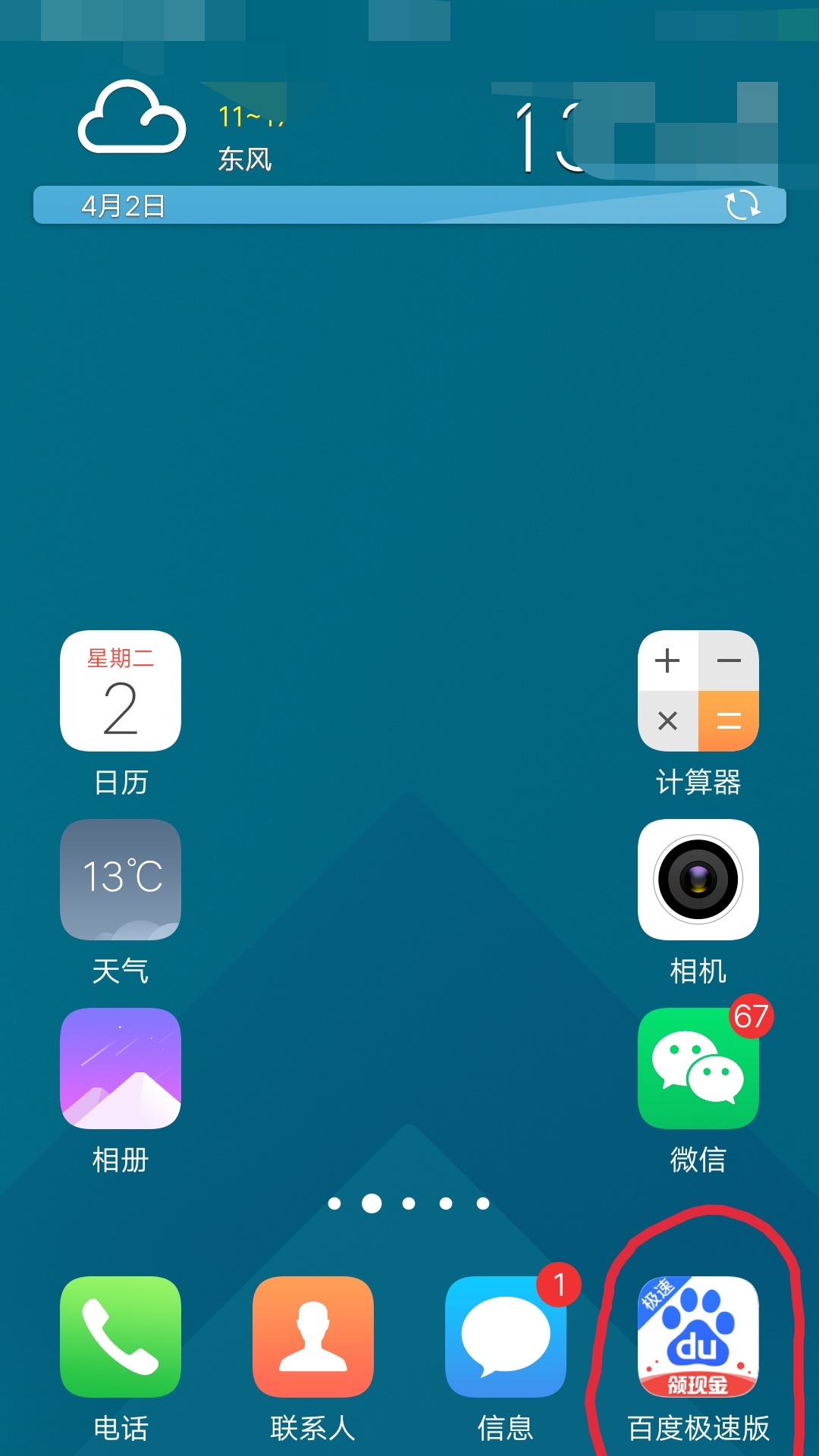Refresh the weather widget

742,206
